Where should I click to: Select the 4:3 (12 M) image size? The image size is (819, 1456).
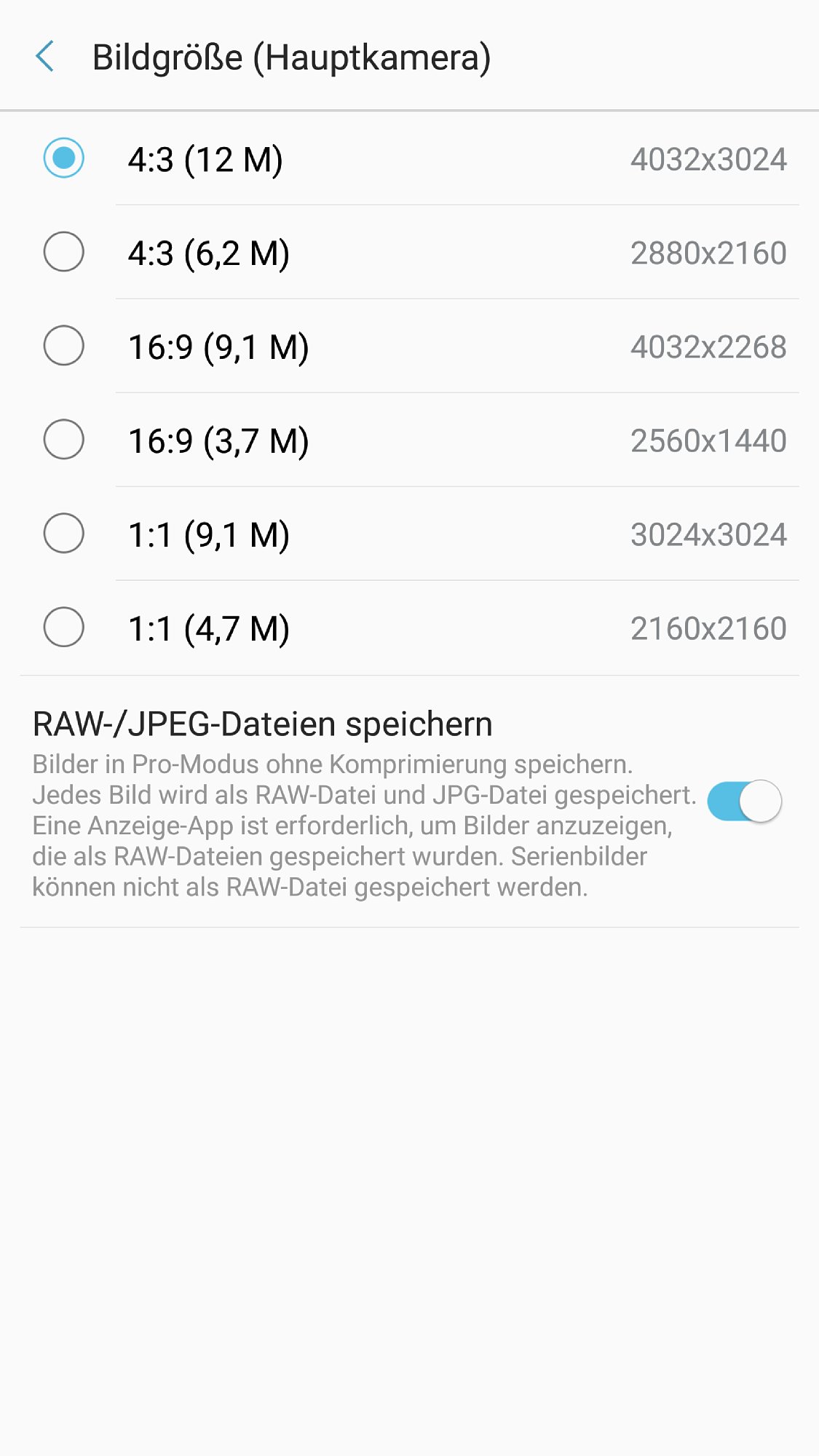(409, 159)
